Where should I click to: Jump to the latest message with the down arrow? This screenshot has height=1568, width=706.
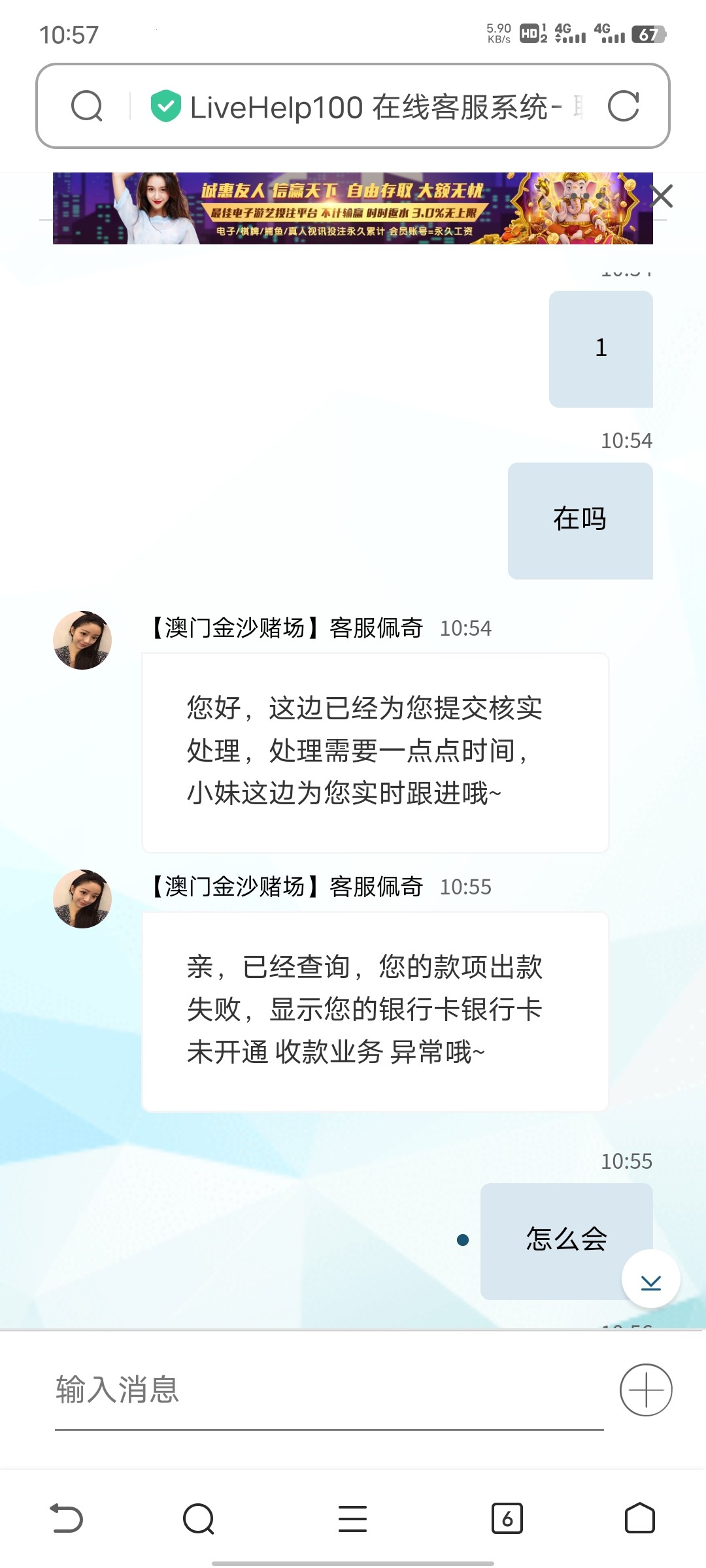coord(650,1279)
